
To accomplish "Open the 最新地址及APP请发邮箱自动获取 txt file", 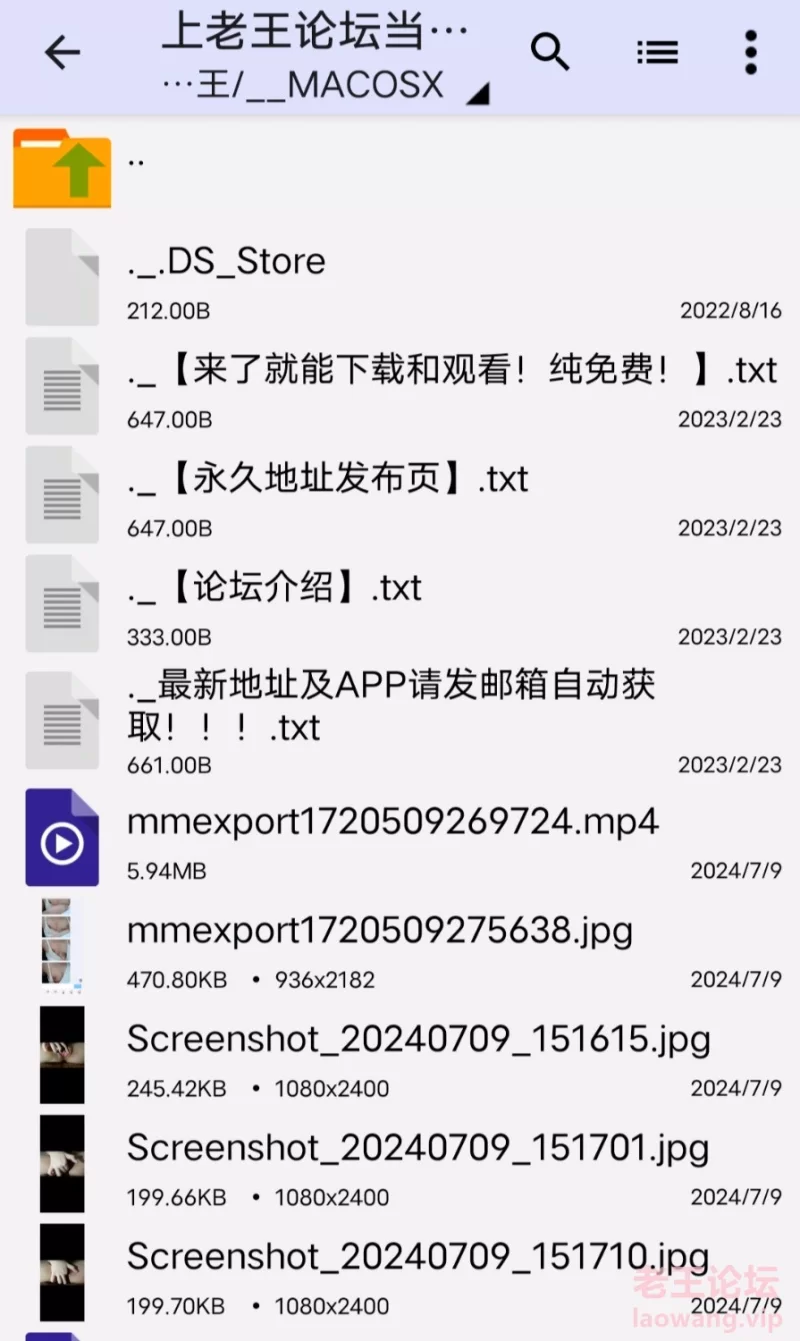I will [390, 706].
